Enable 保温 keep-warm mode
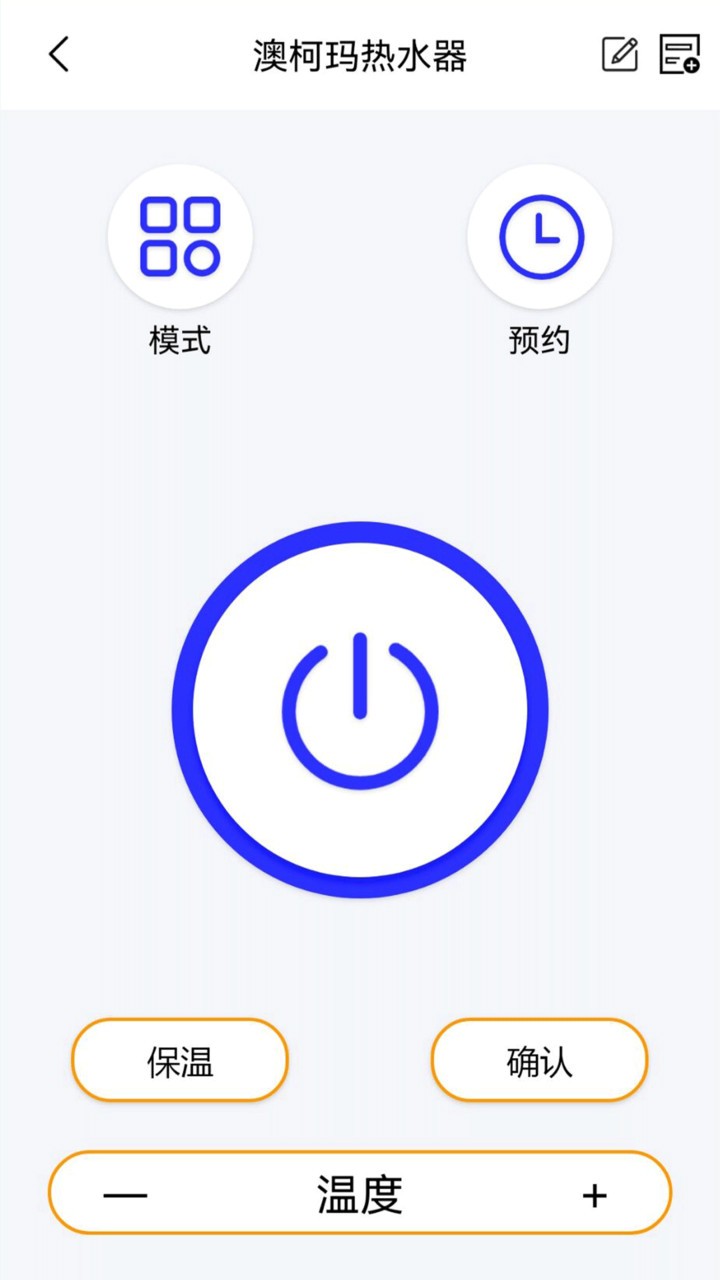Viewport: 720px width, 1280px height. pos(180,1060)
